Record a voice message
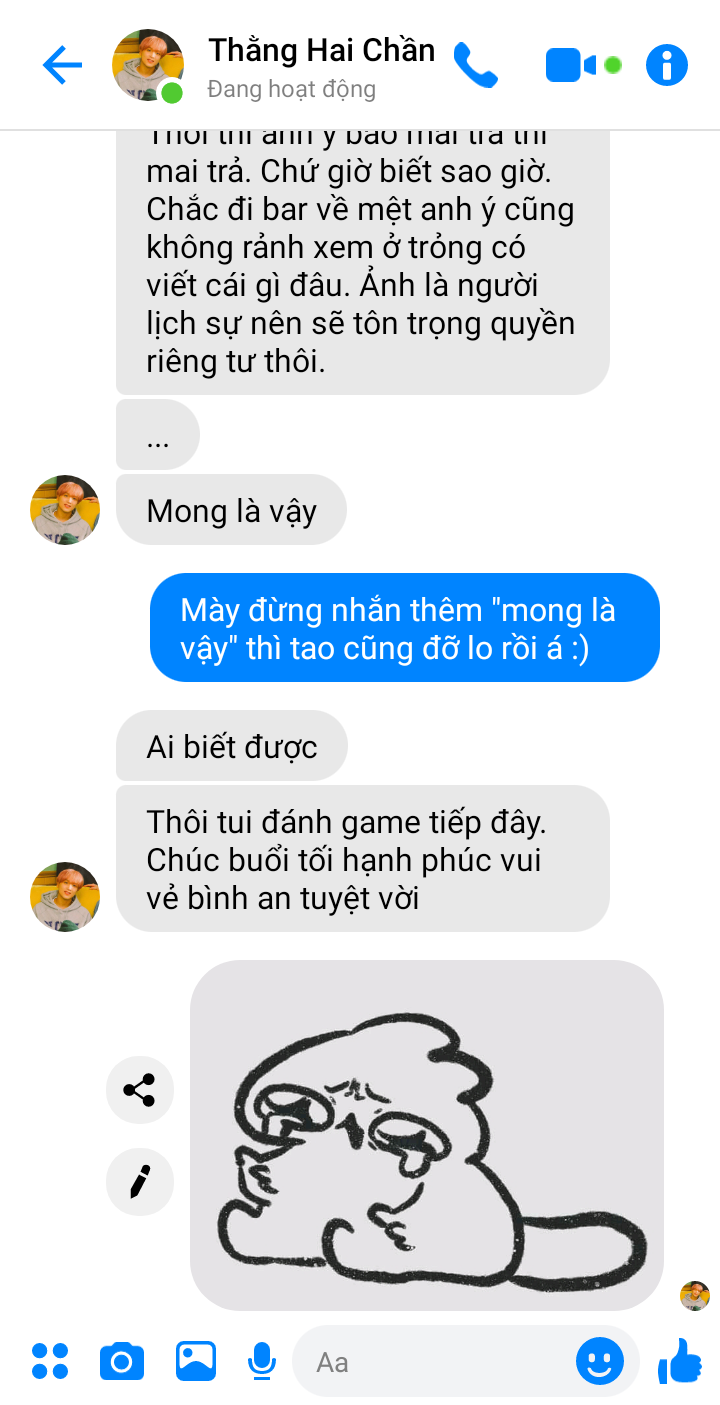720x1405 pixels. click(x=262, y=1361)
